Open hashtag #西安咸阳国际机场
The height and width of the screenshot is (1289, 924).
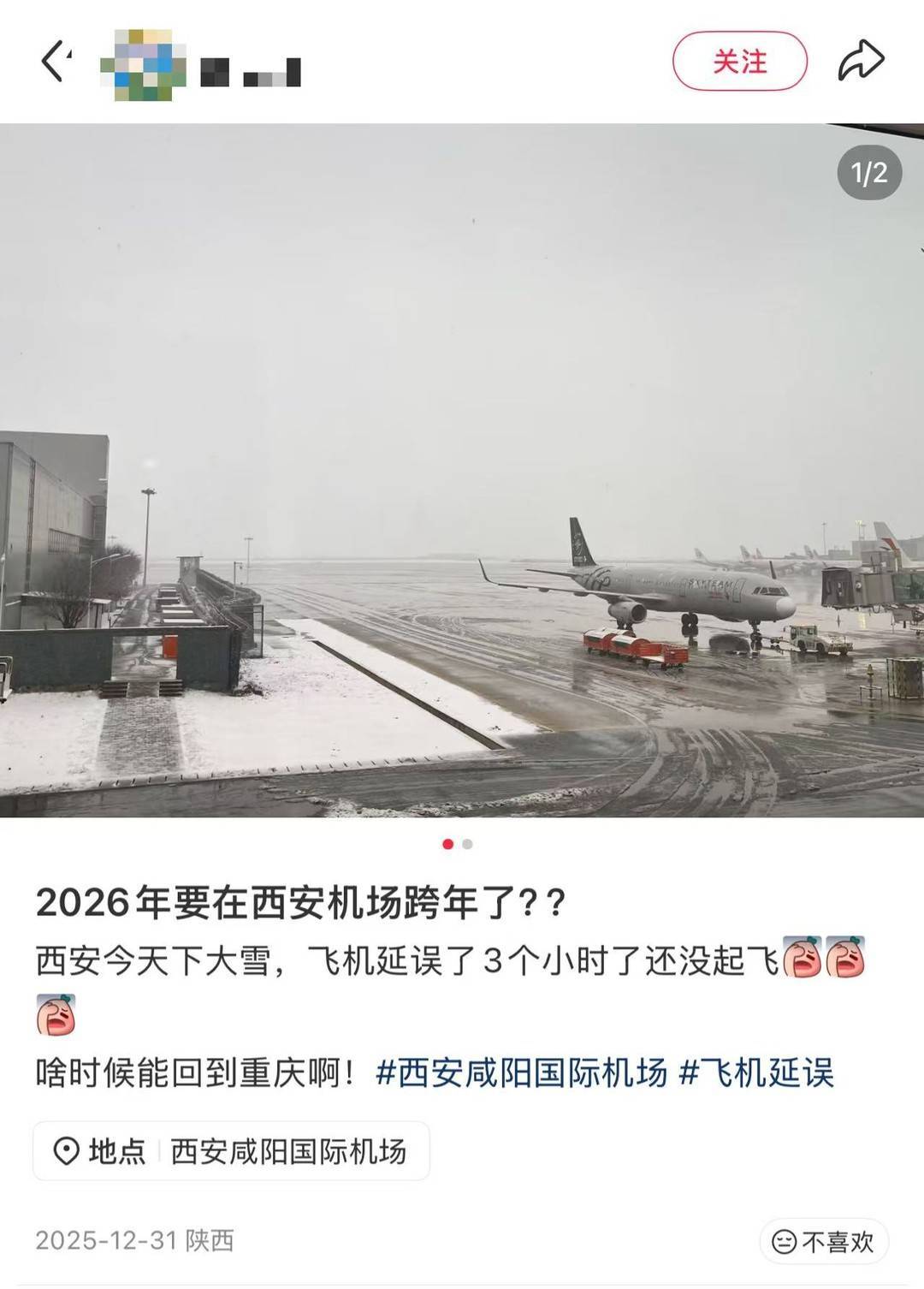tap(521, 1072)
